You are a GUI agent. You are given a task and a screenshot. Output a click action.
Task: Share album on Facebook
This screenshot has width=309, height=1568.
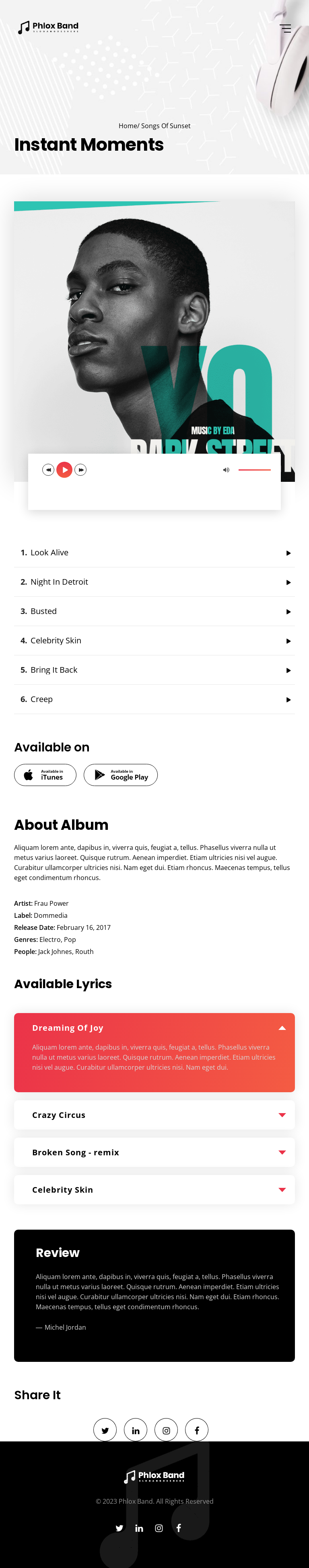click(197, 1430)
